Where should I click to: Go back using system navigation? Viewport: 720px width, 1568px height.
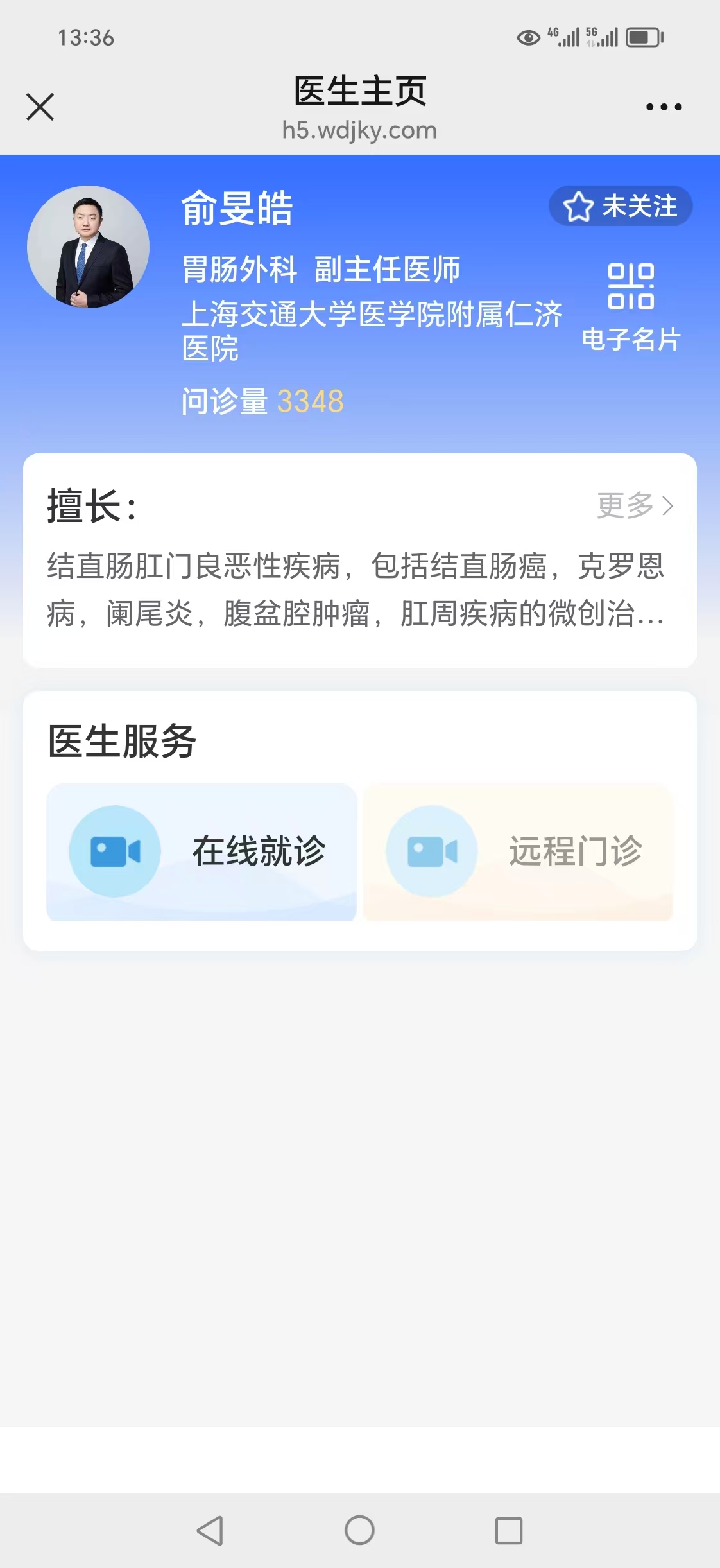[210, 1530]
